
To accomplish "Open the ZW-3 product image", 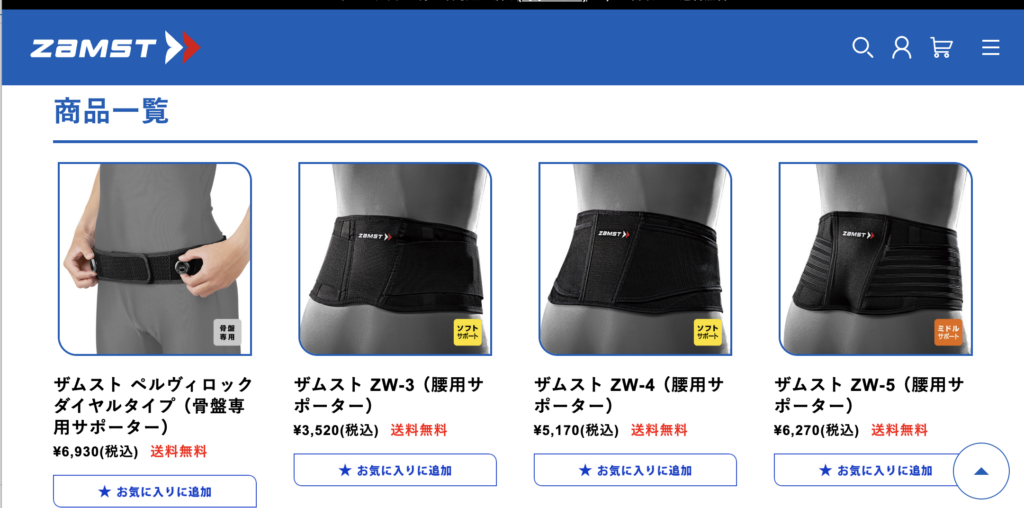I will [x=395, y=259].
